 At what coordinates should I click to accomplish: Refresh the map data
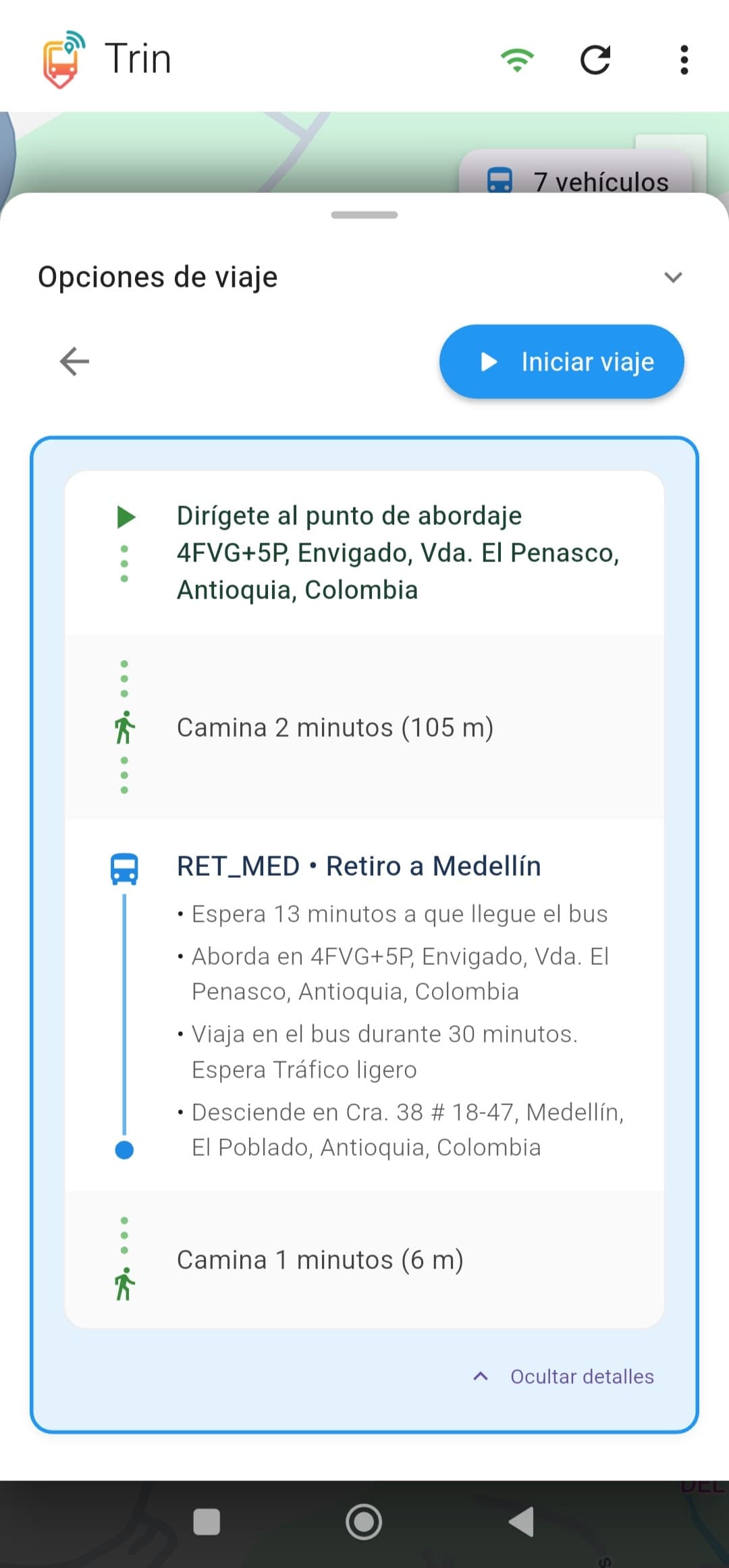[x=595, y=59]
